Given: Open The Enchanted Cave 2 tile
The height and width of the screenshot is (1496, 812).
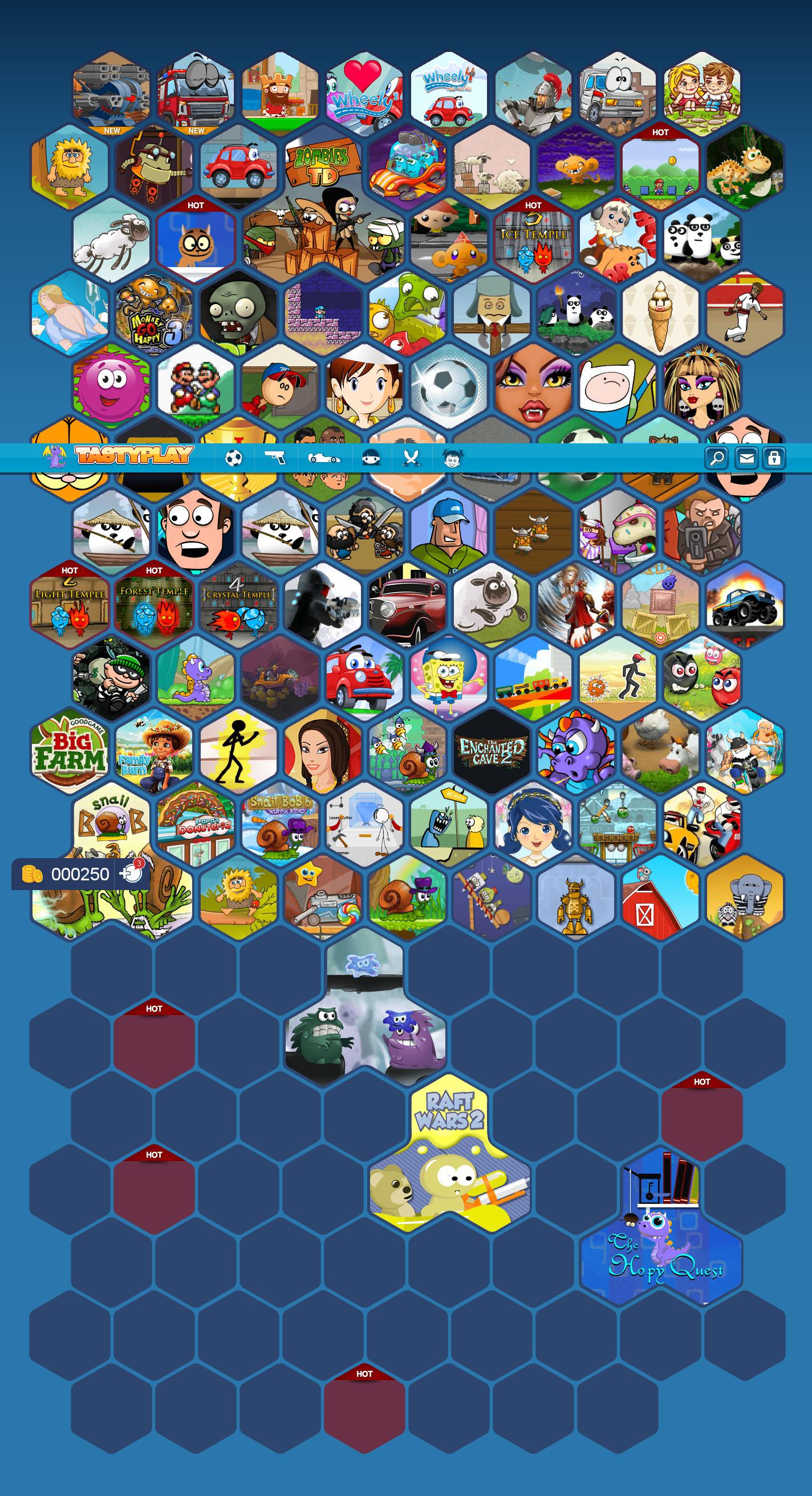Looking at the screenshot, I should [x=492, y=751].
